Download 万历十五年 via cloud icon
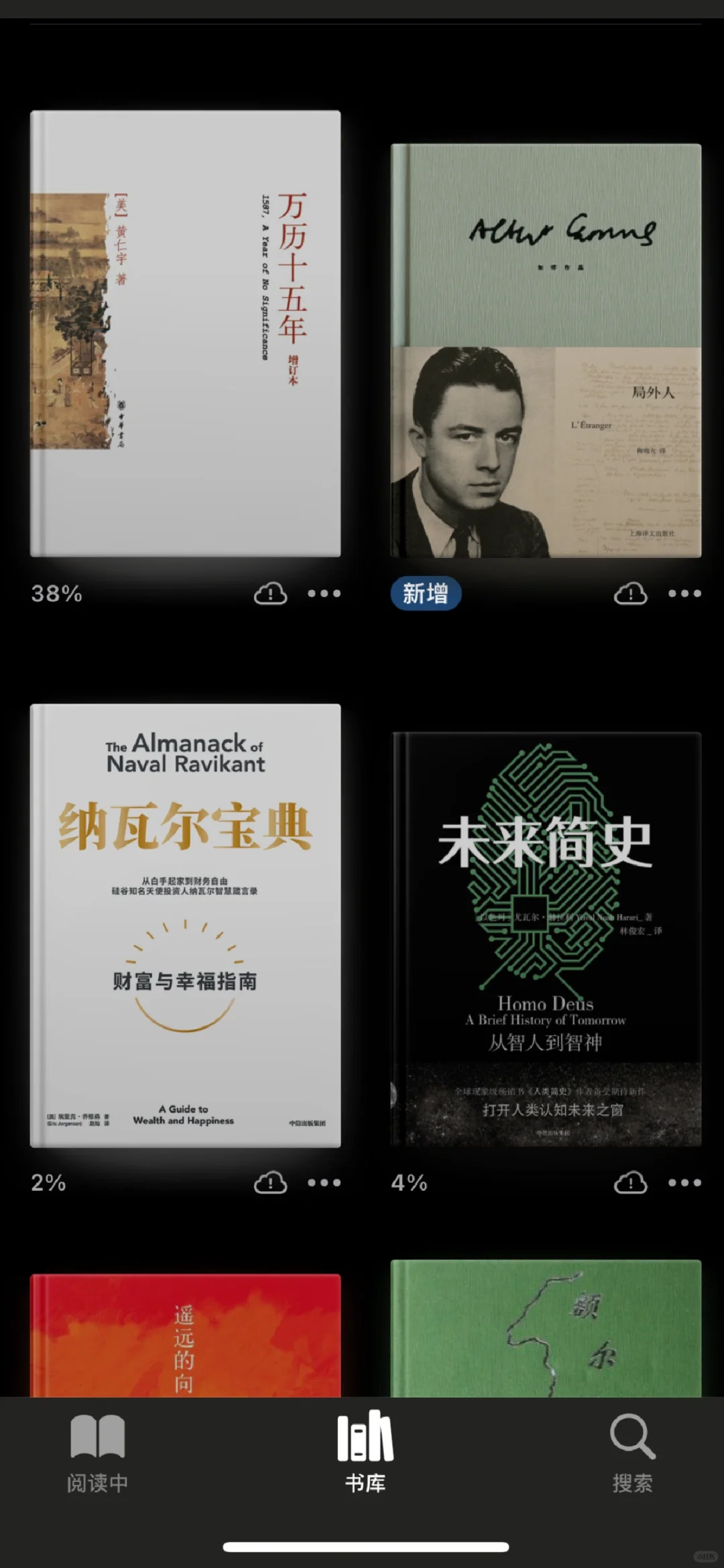The height and width of the screenshot is (1568, 724). click(x=270, y=594)
